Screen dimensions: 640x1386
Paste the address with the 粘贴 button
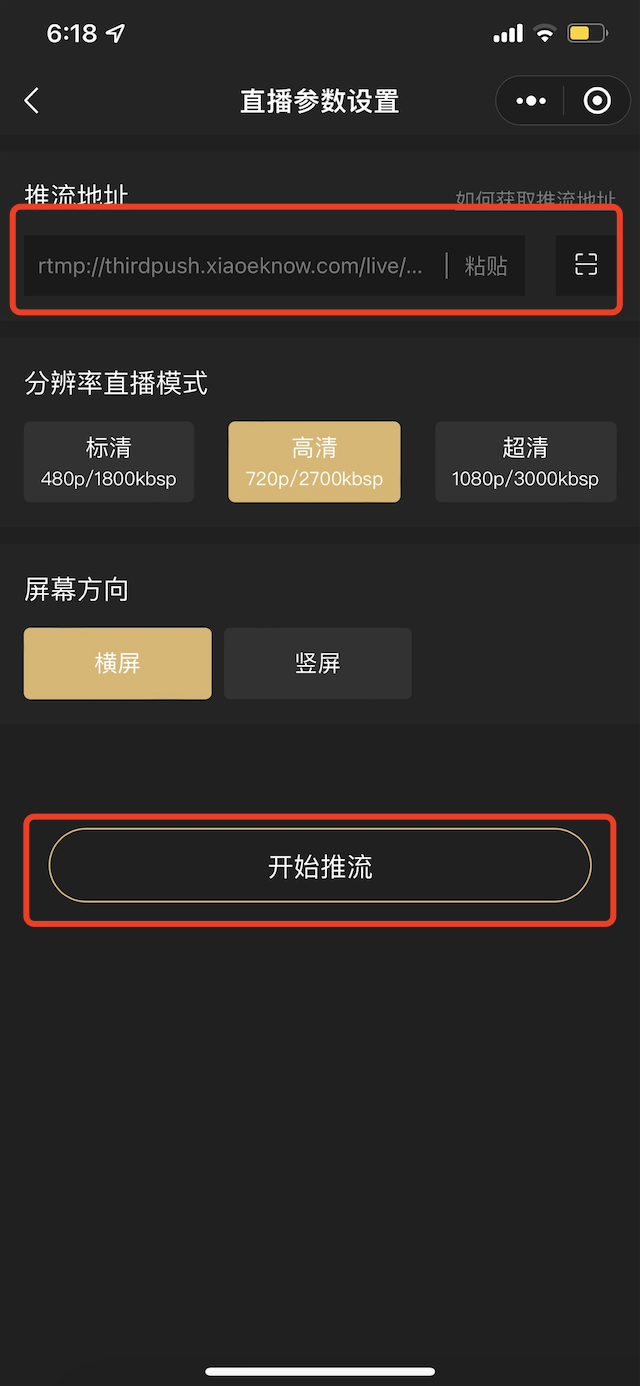pos(486,266)
